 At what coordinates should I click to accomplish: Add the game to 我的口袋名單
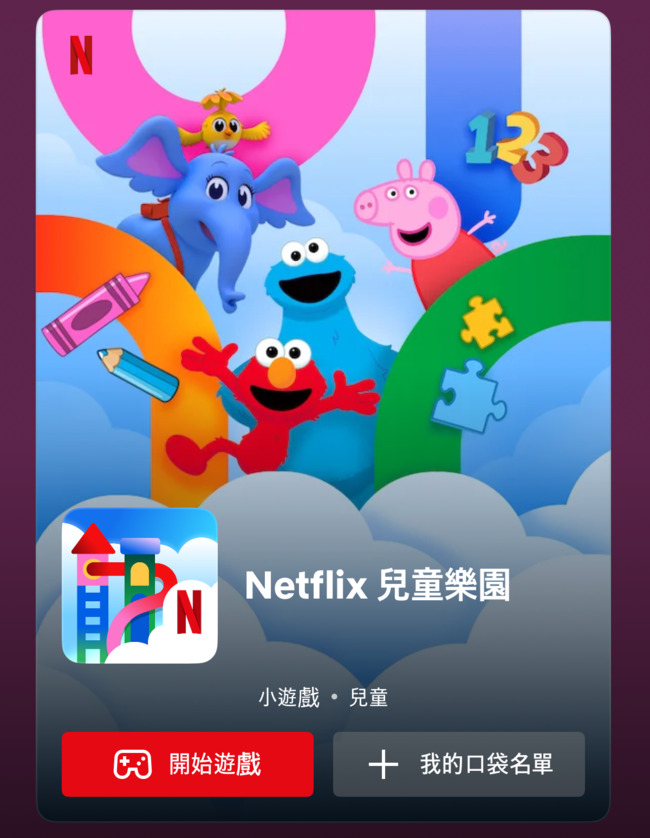click(x=459, y=765)
